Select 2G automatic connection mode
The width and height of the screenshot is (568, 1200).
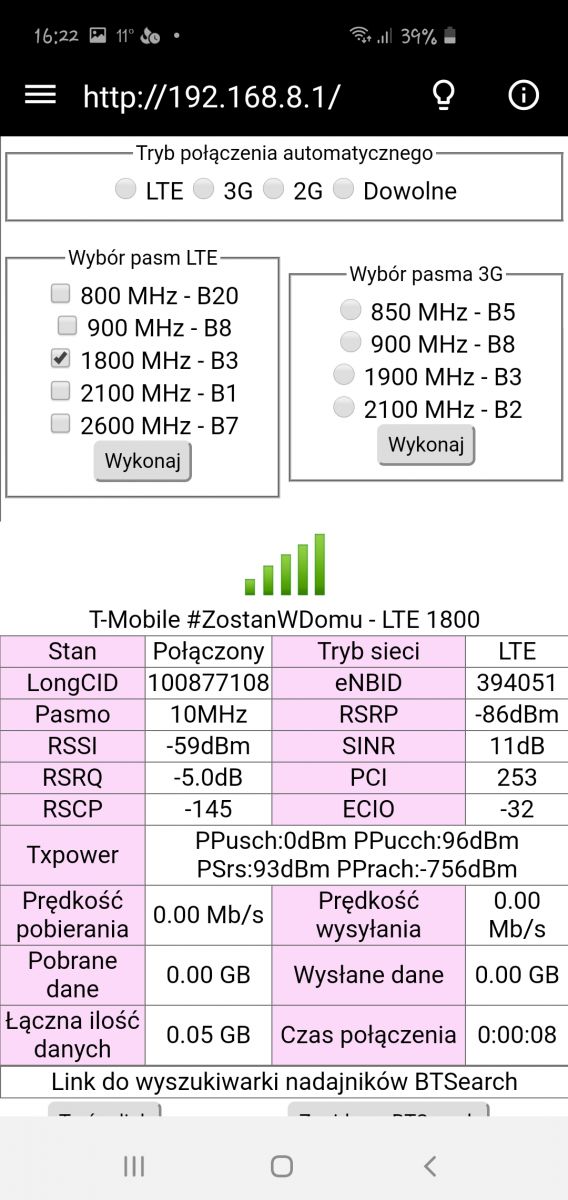pyautogui.click(x=274, y=189)
